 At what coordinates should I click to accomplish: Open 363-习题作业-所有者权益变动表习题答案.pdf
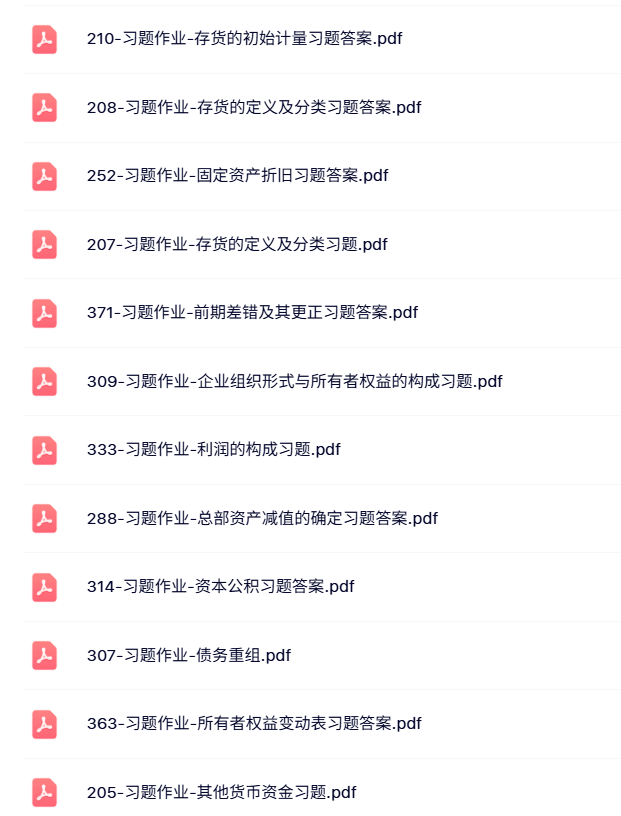[x=254, y=723]
